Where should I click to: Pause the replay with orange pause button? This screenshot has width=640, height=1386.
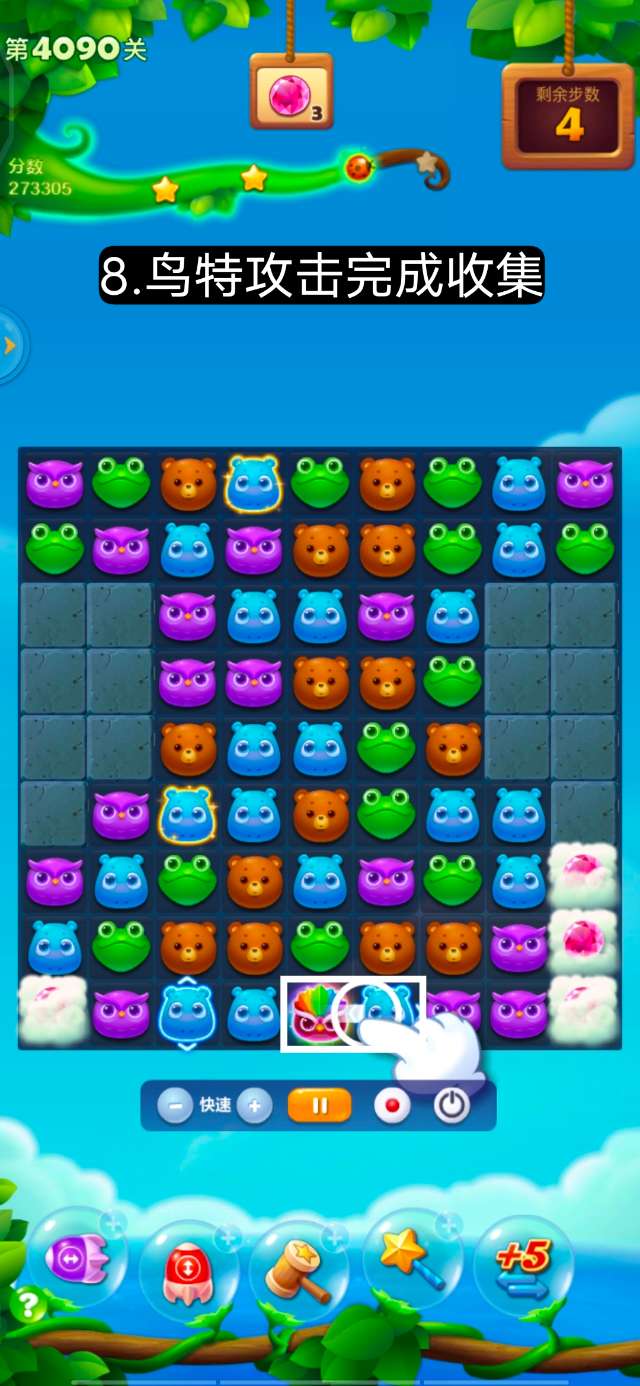320,1106
